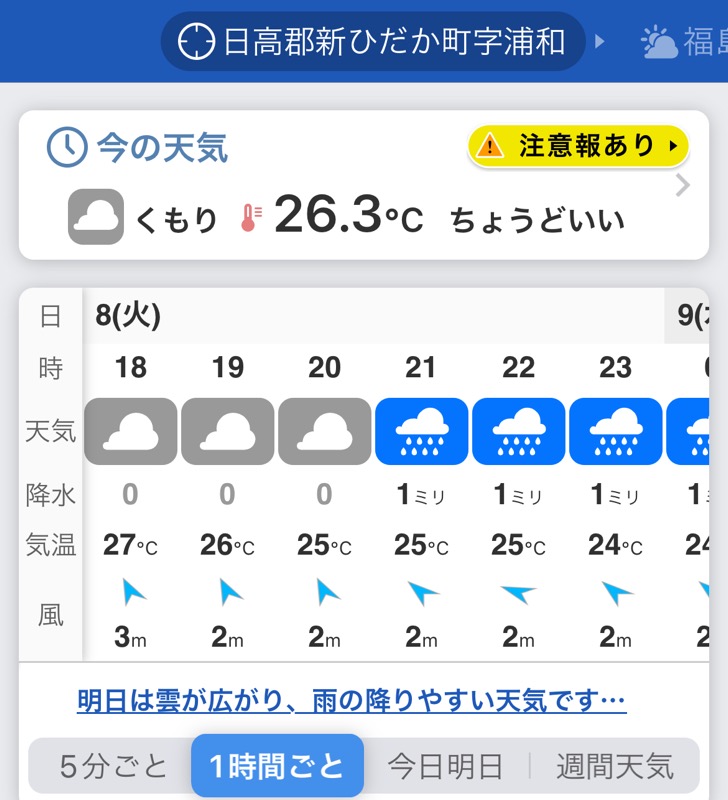Viewport: 728px width, 800px height.
Task: Open the 注意報あり warning badge
Action: [x=579, y=146]
